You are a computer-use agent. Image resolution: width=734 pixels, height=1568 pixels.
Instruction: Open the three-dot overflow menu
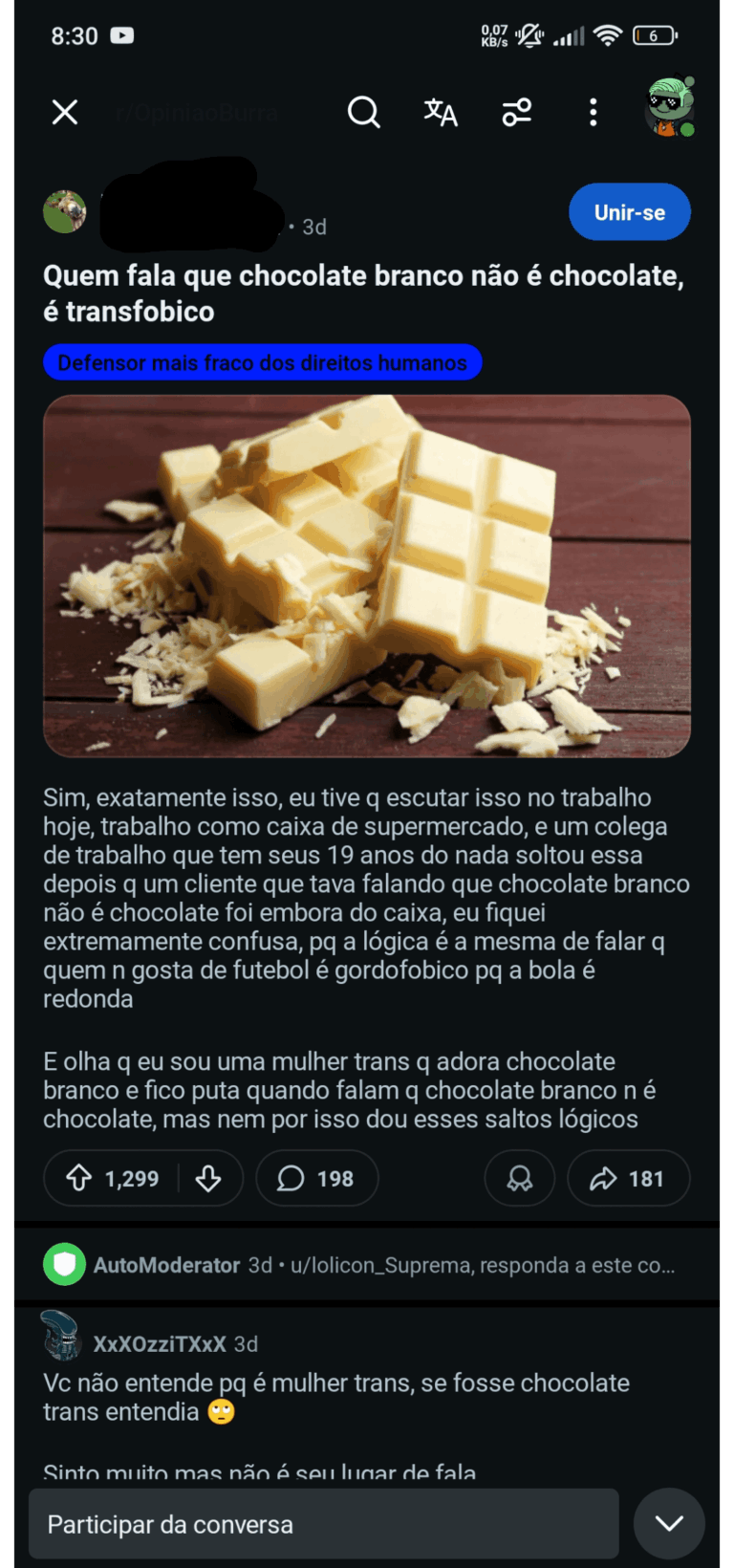point(594,113)
